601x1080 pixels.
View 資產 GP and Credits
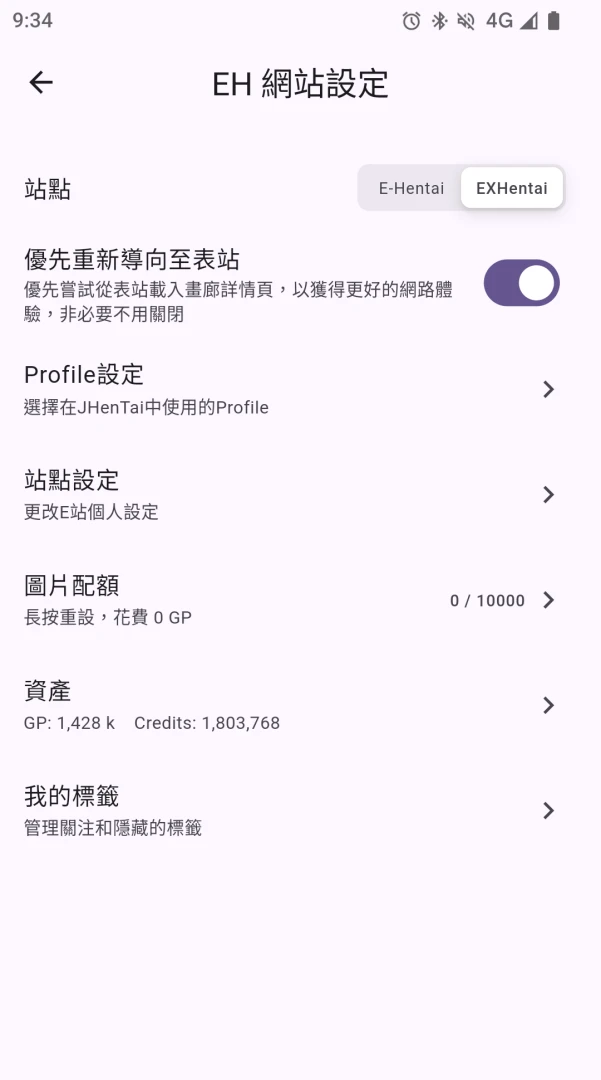point(290,706)
